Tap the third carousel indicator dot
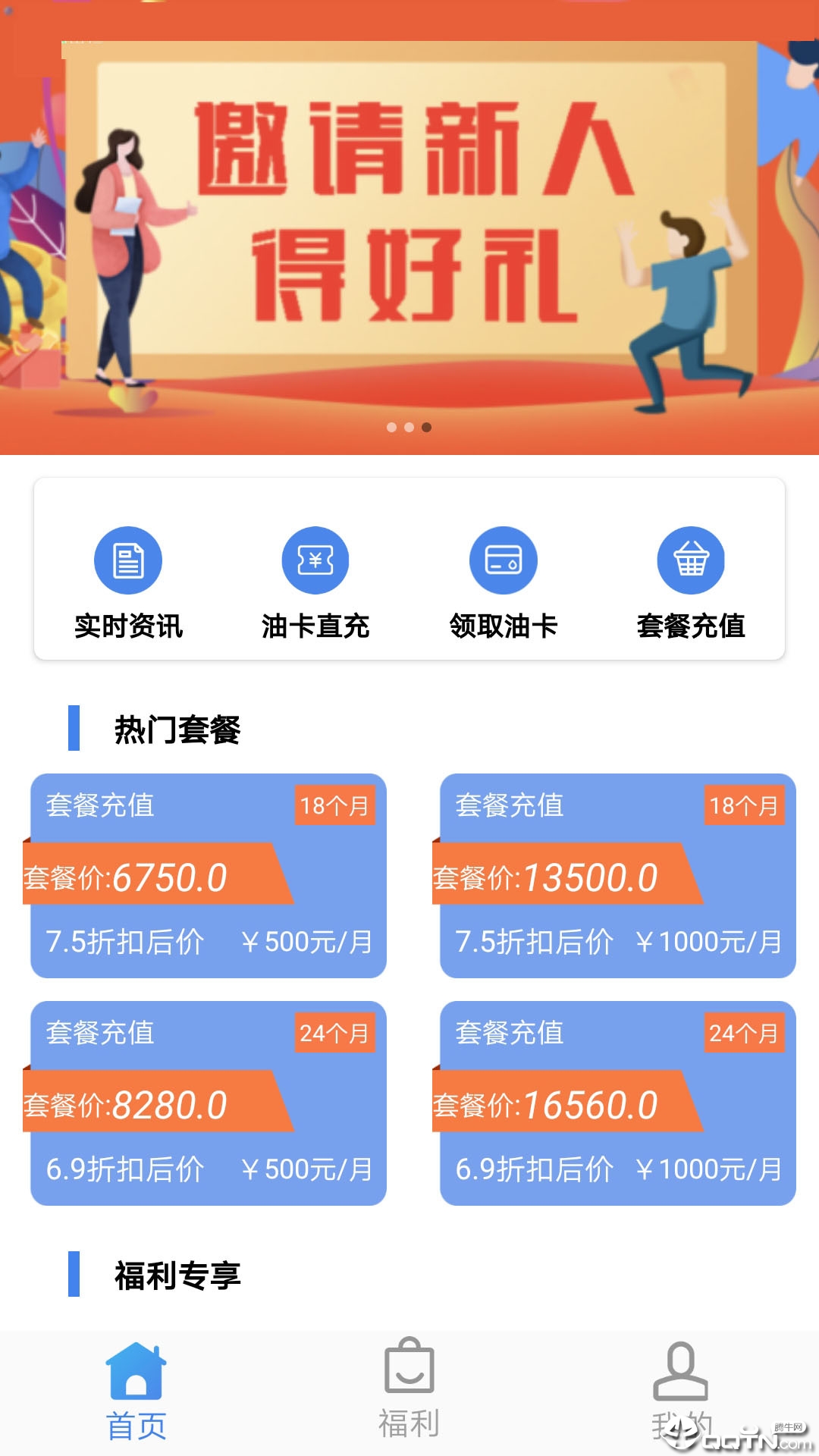 pyautogui.click(x=425, y=428)
